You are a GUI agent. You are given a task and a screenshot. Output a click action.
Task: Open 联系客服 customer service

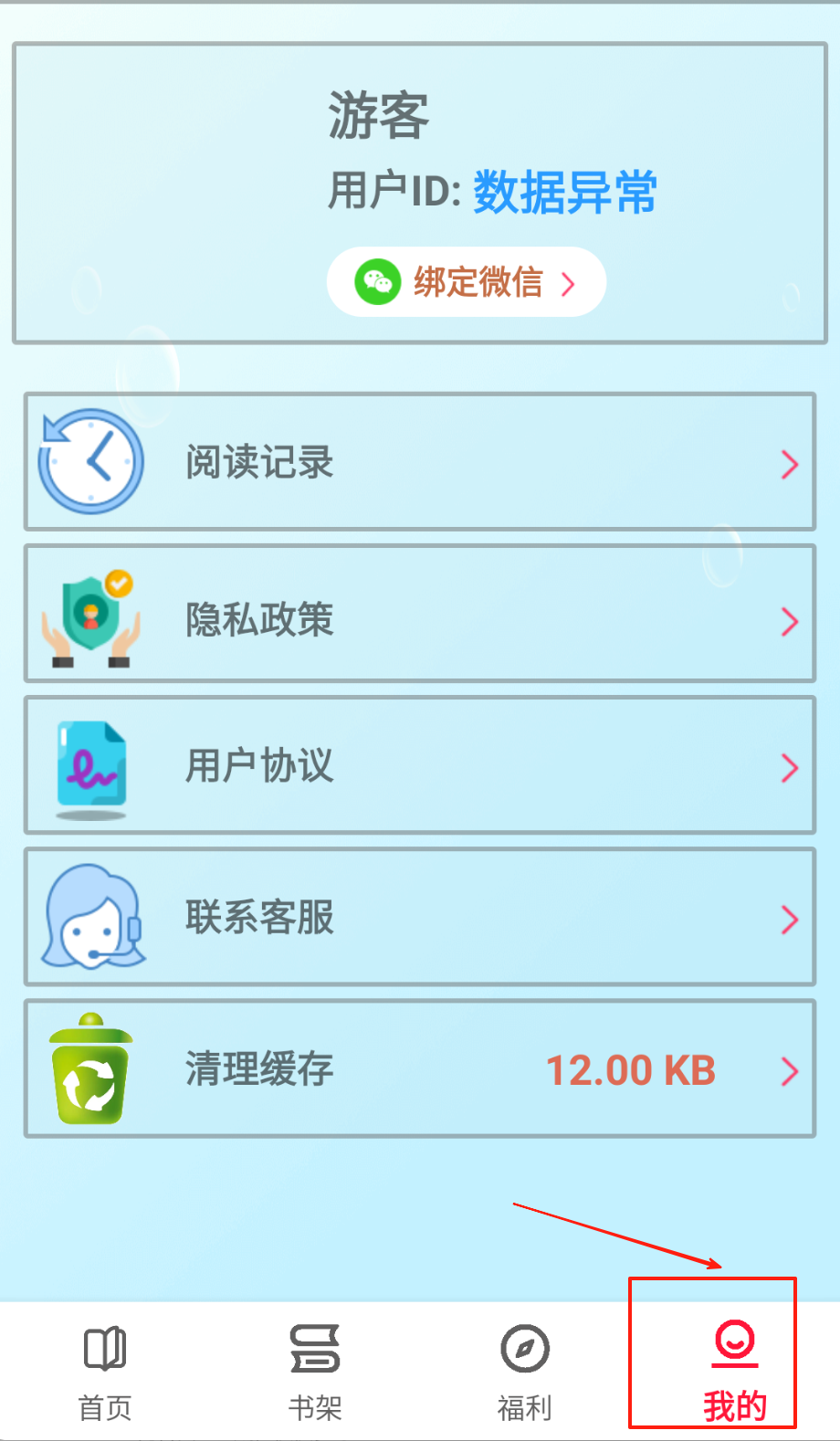(x=420, y=917)
